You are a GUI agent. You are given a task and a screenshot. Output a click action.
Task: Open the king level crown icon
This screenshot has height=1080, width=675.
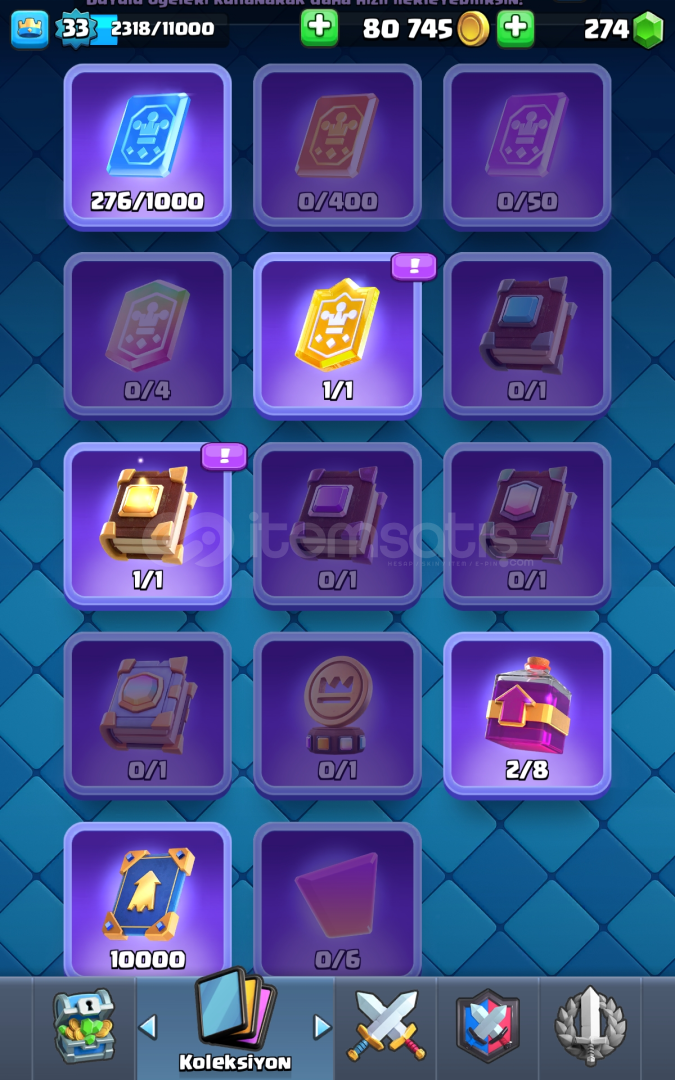click(30, 29)
